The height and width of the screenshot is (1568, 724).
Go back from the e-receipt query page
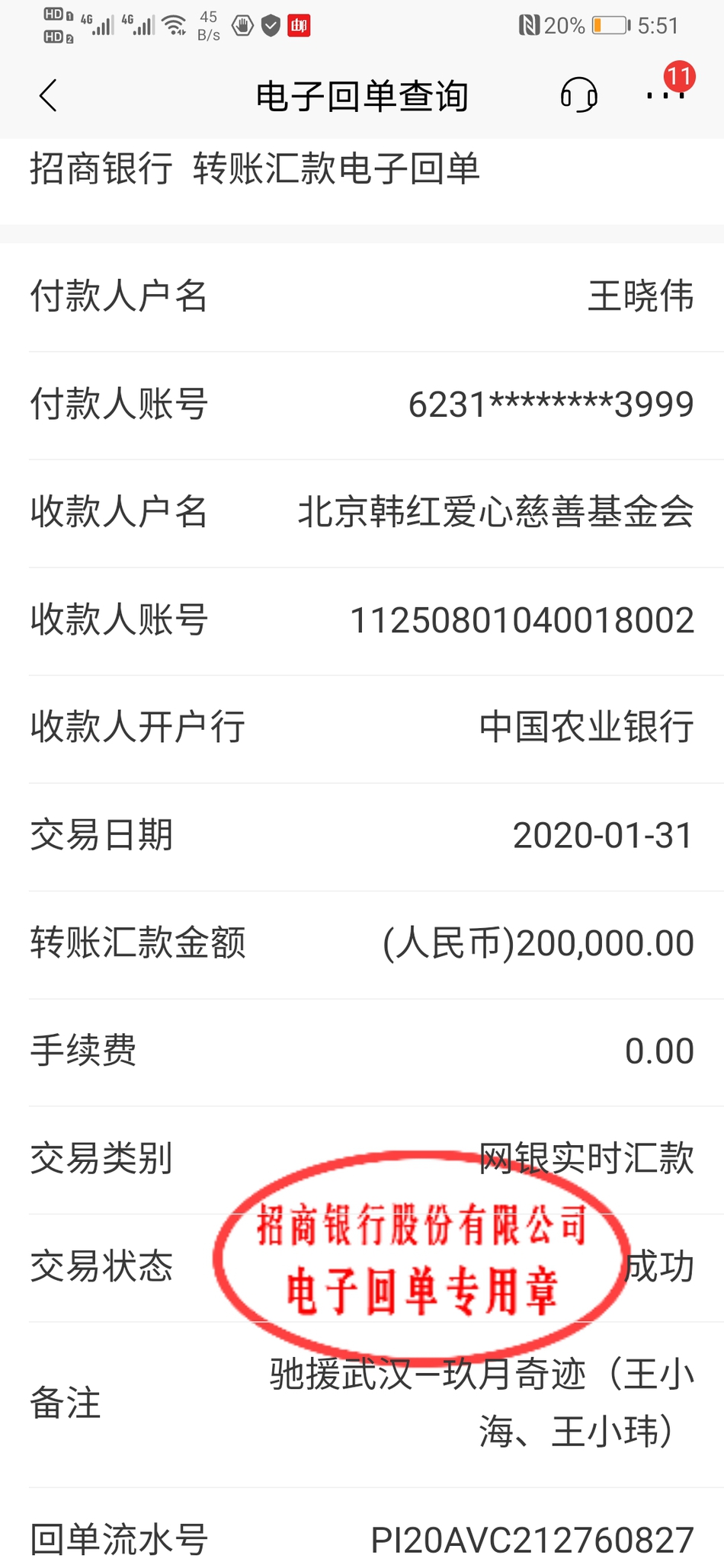[48, 96]
